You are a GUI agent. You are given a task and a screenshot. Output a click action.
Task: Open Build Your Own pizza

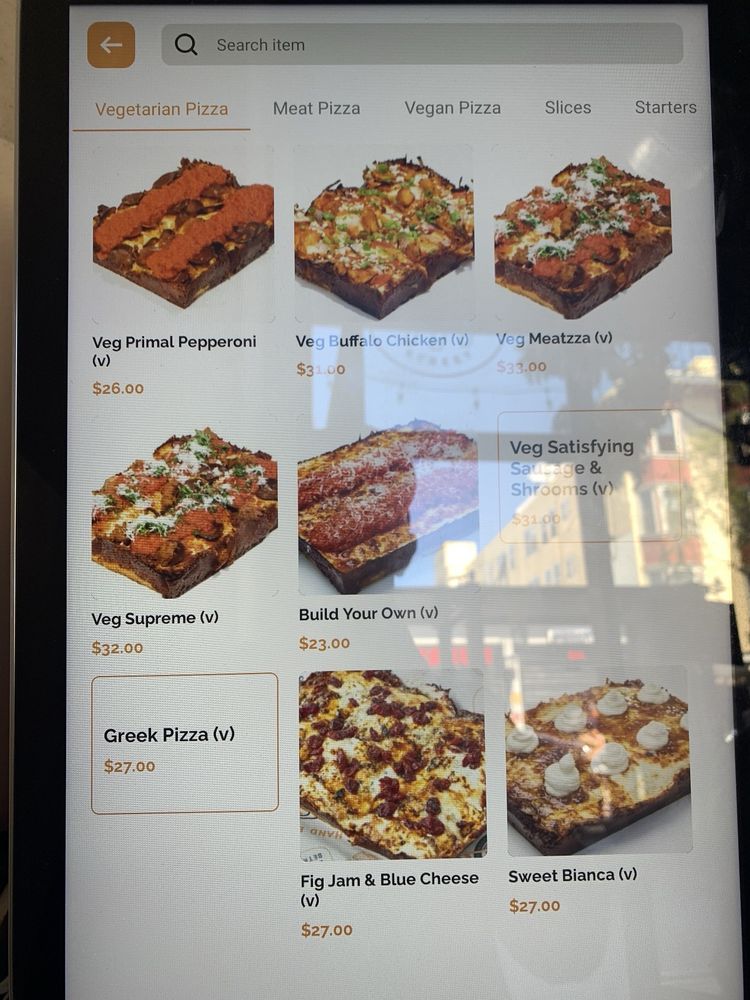click(x=388, y=536)
